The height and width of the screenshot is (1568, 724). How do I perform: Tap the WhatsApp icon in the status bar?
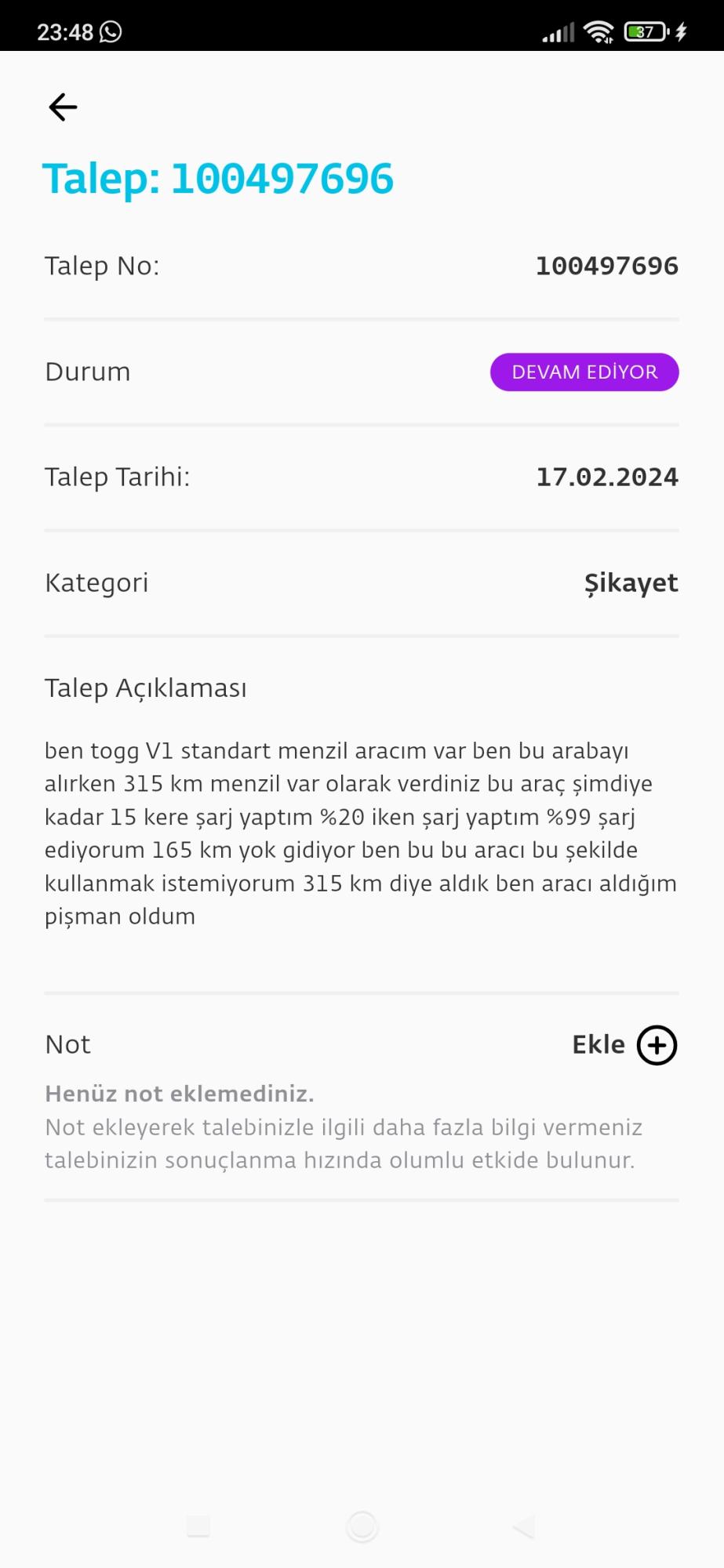coord(112,31)
